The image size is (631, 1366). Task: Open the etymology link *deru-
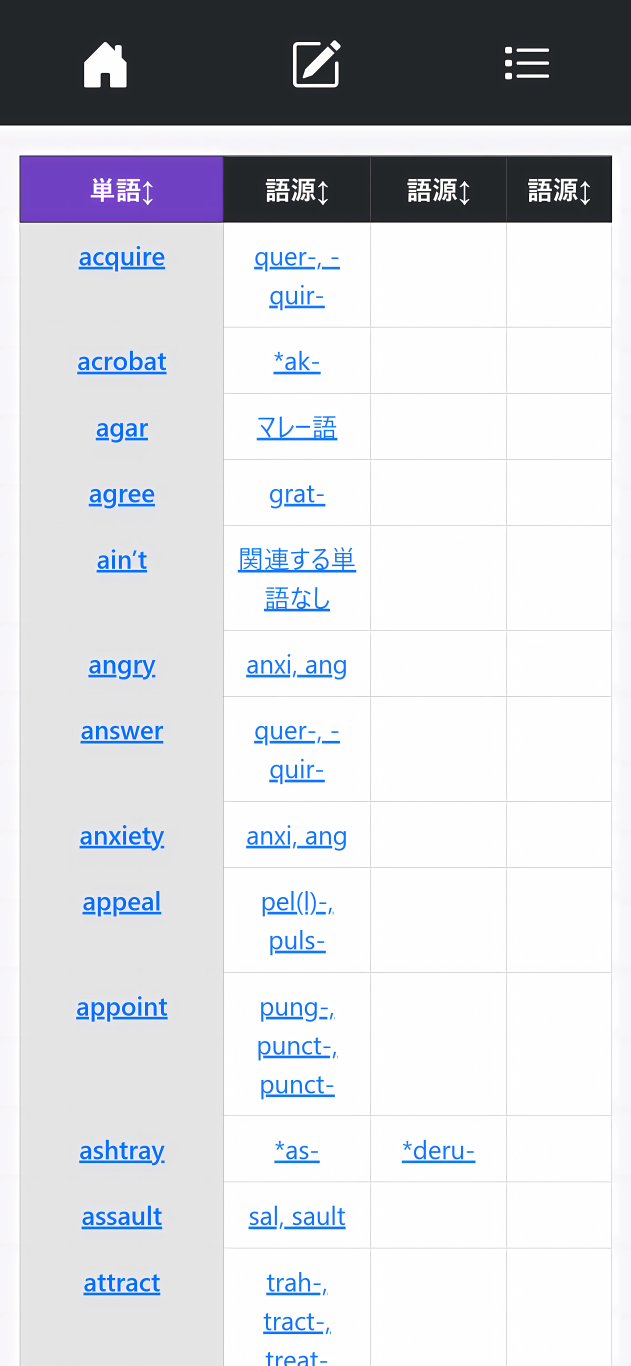click(x=438, y=1150)
